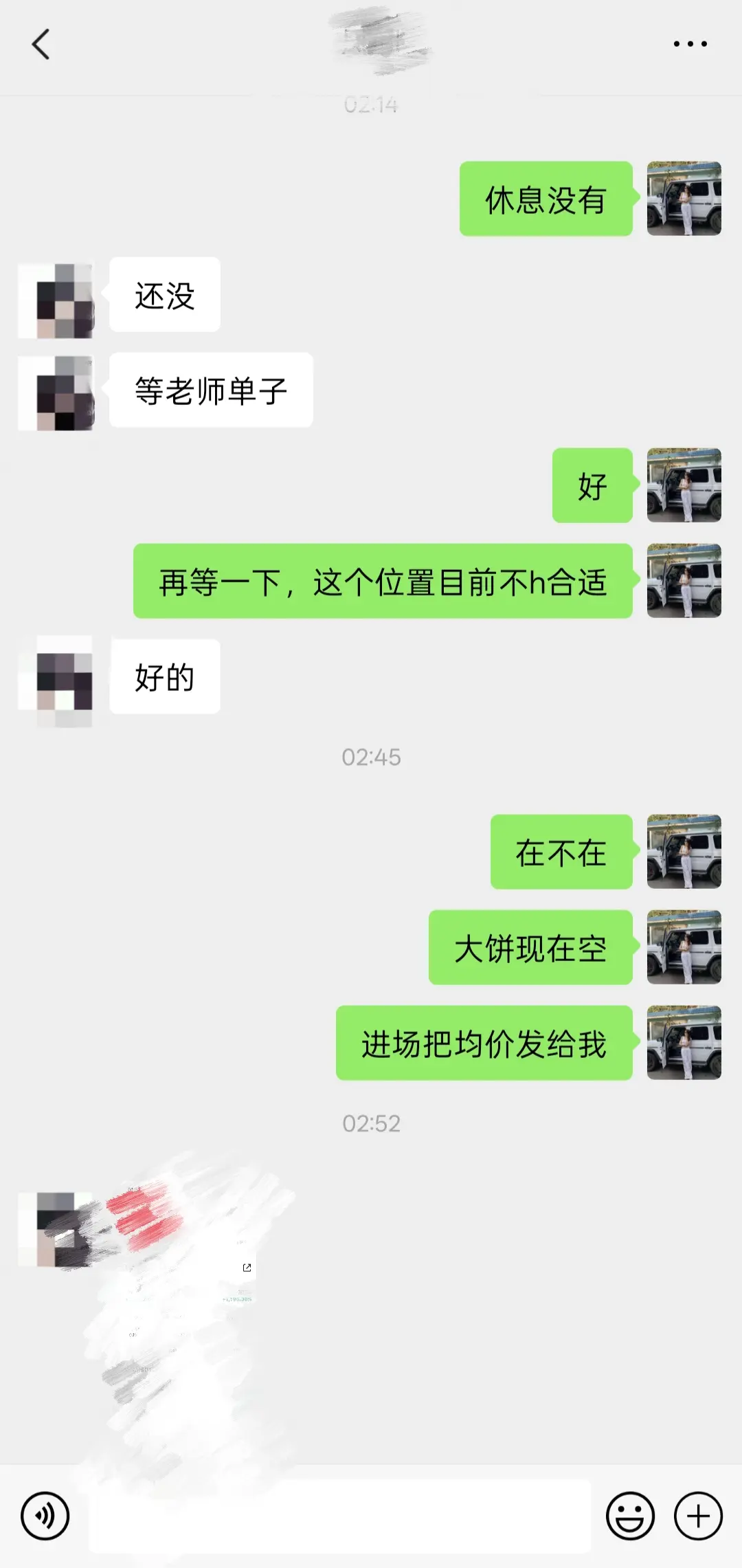
Task: Tap the 再等一下 message bubble
Action: 382,582
